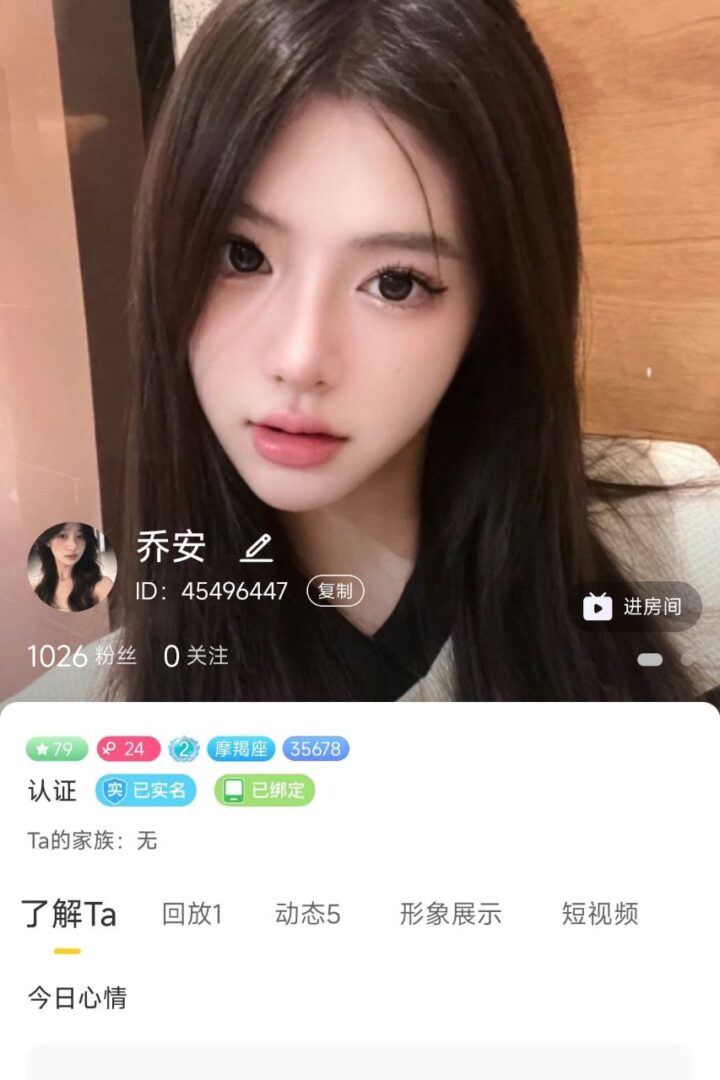Open the 已实名 verification badge
The width and height of the screenshot is (720, 1080).
[146, 790]
